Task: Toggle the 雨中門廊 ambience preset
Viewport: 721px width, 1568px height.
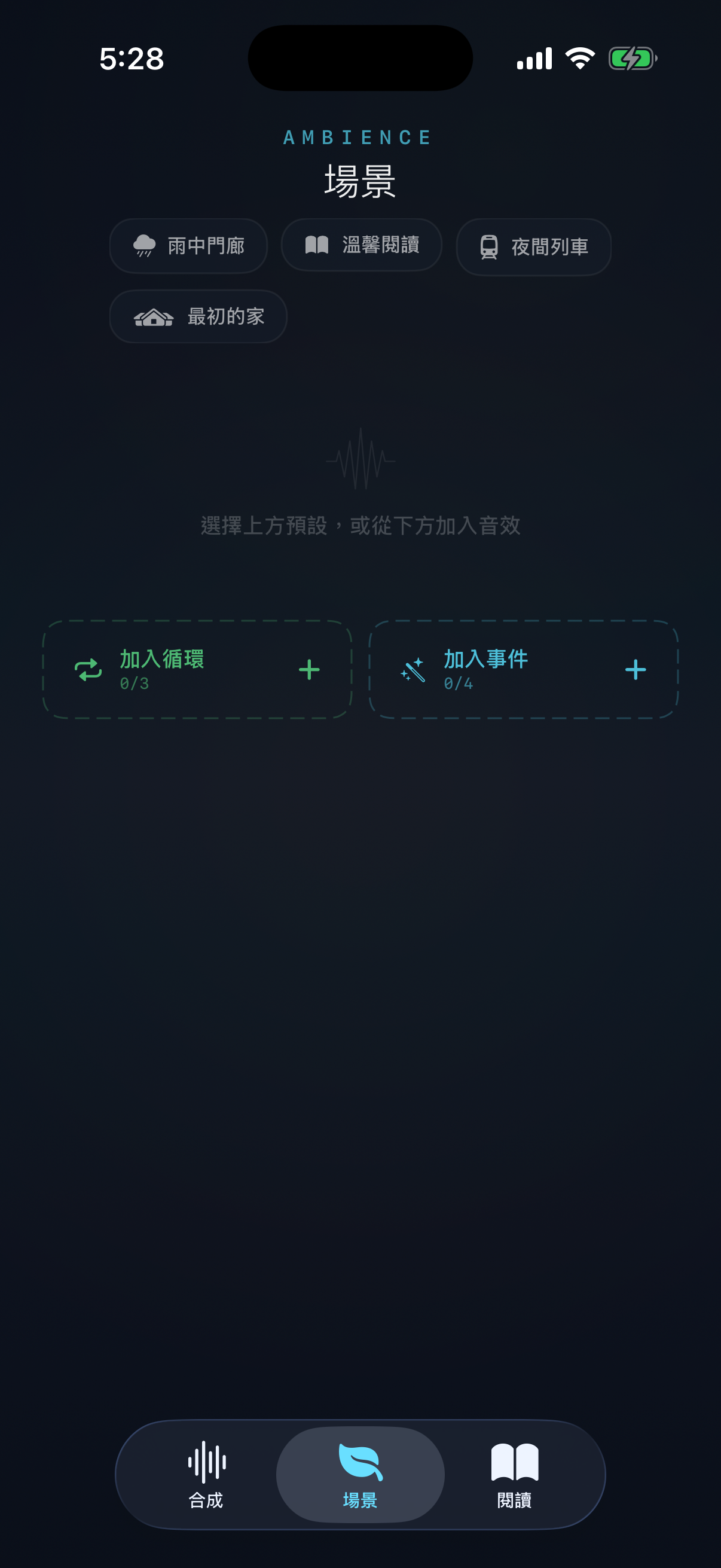Action: [188, 246]
